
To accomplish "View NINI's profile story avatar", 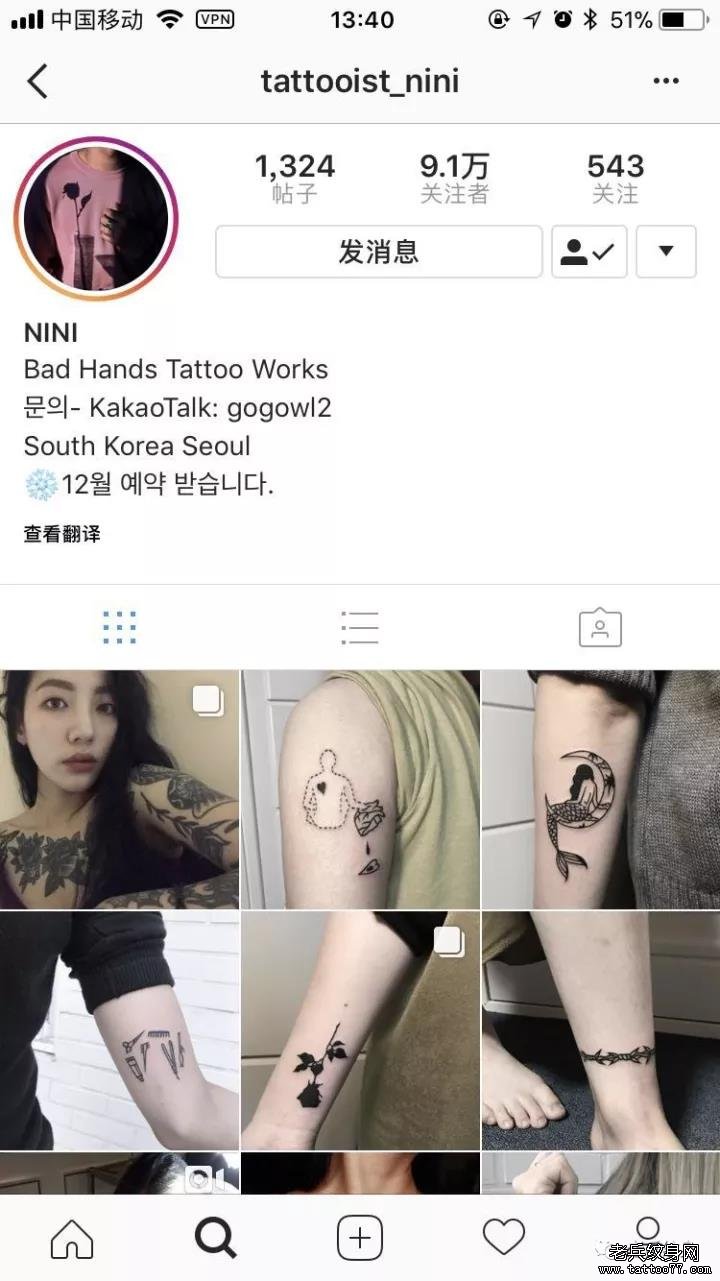I will 96,219.
